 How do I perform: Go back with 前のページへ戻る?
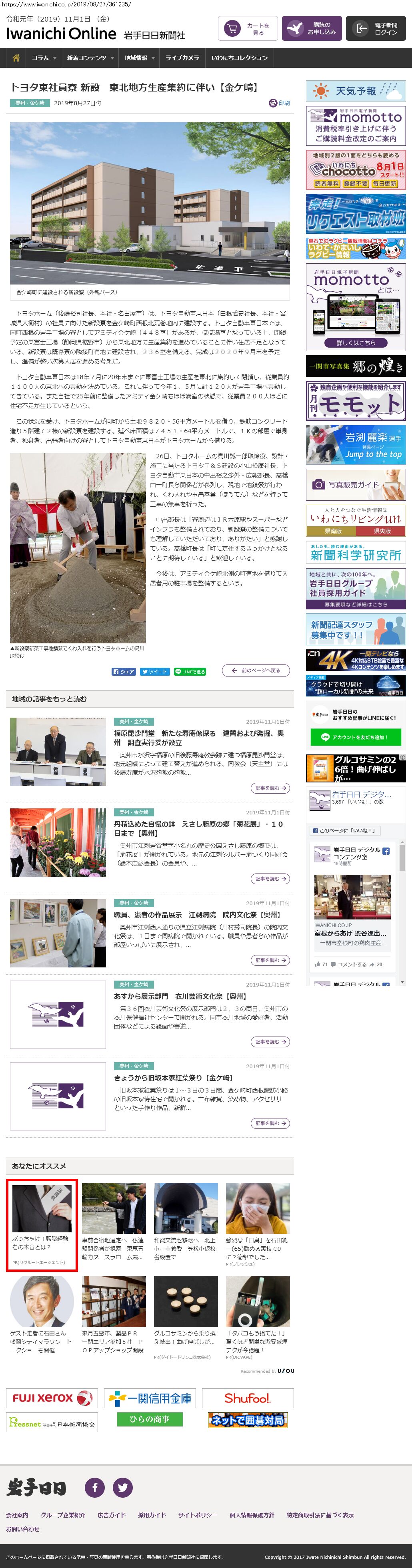pyautogui.click(x=256, y=670)
